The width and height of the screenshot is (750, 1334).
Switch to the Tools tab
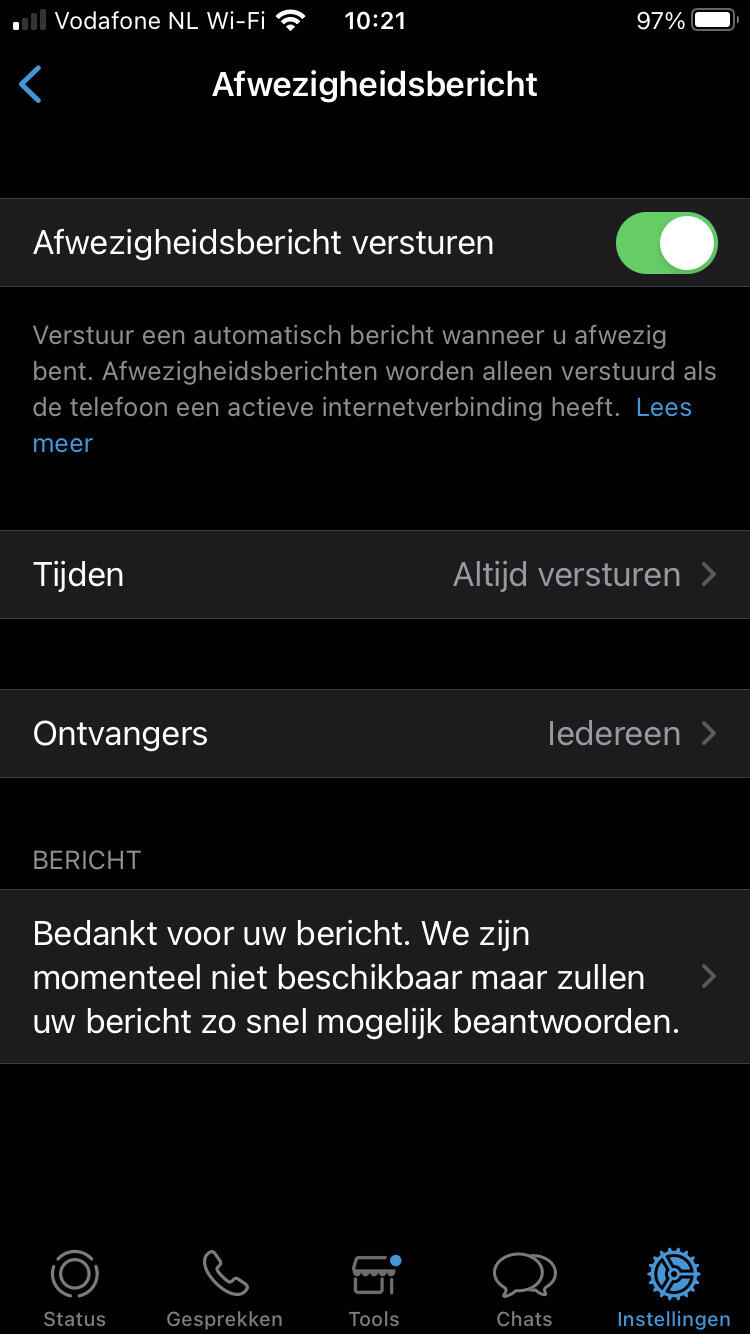click(374, 1288)
